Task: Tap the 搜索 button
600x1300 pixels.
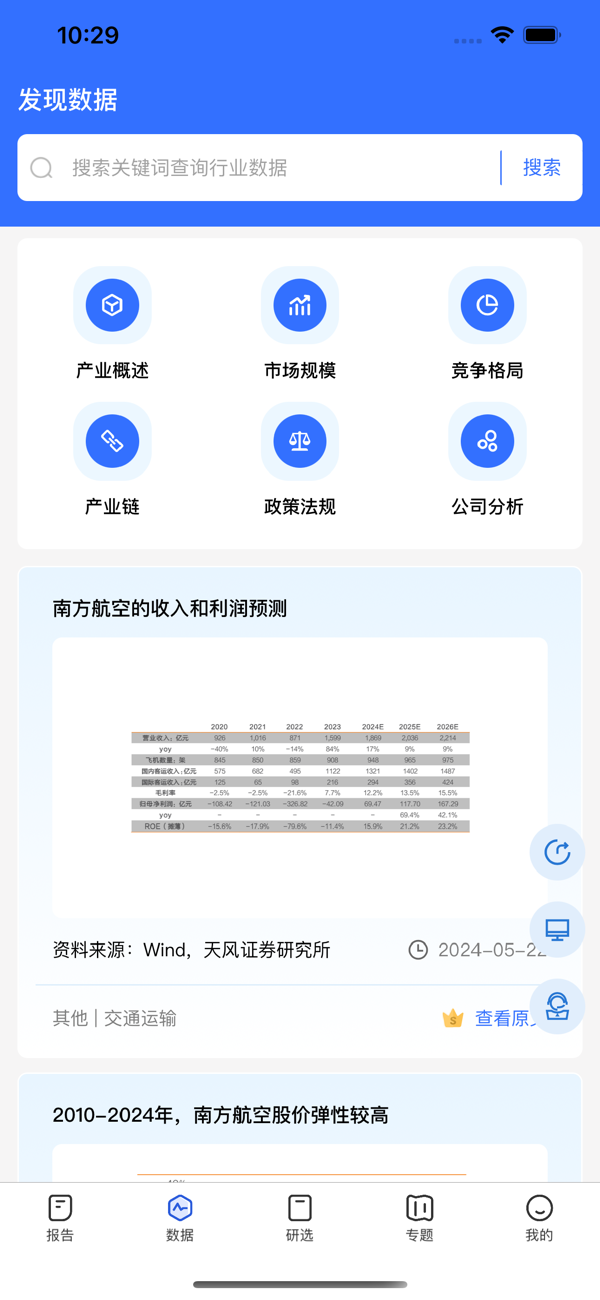Action: [x=541, y=168]
